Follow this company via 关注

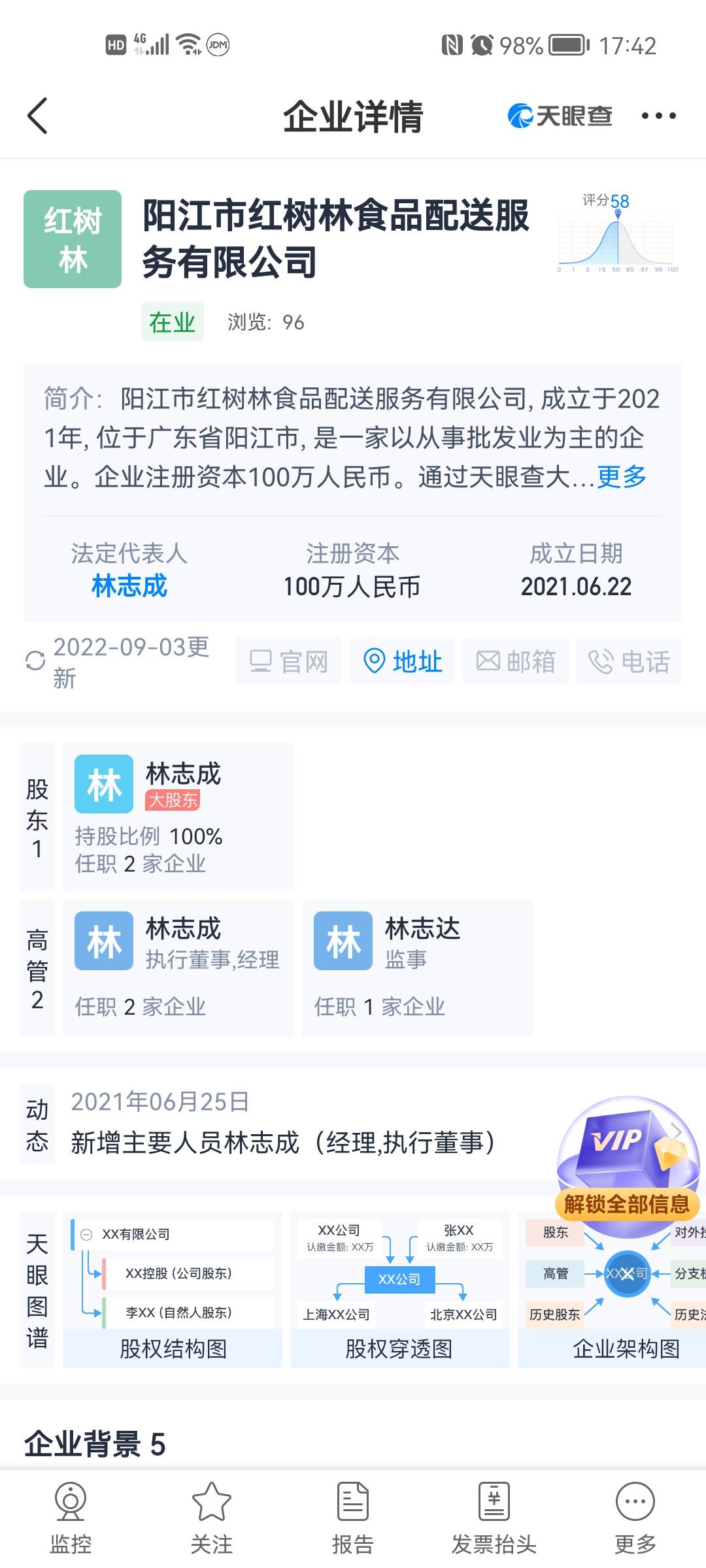tap(211, 1518)
